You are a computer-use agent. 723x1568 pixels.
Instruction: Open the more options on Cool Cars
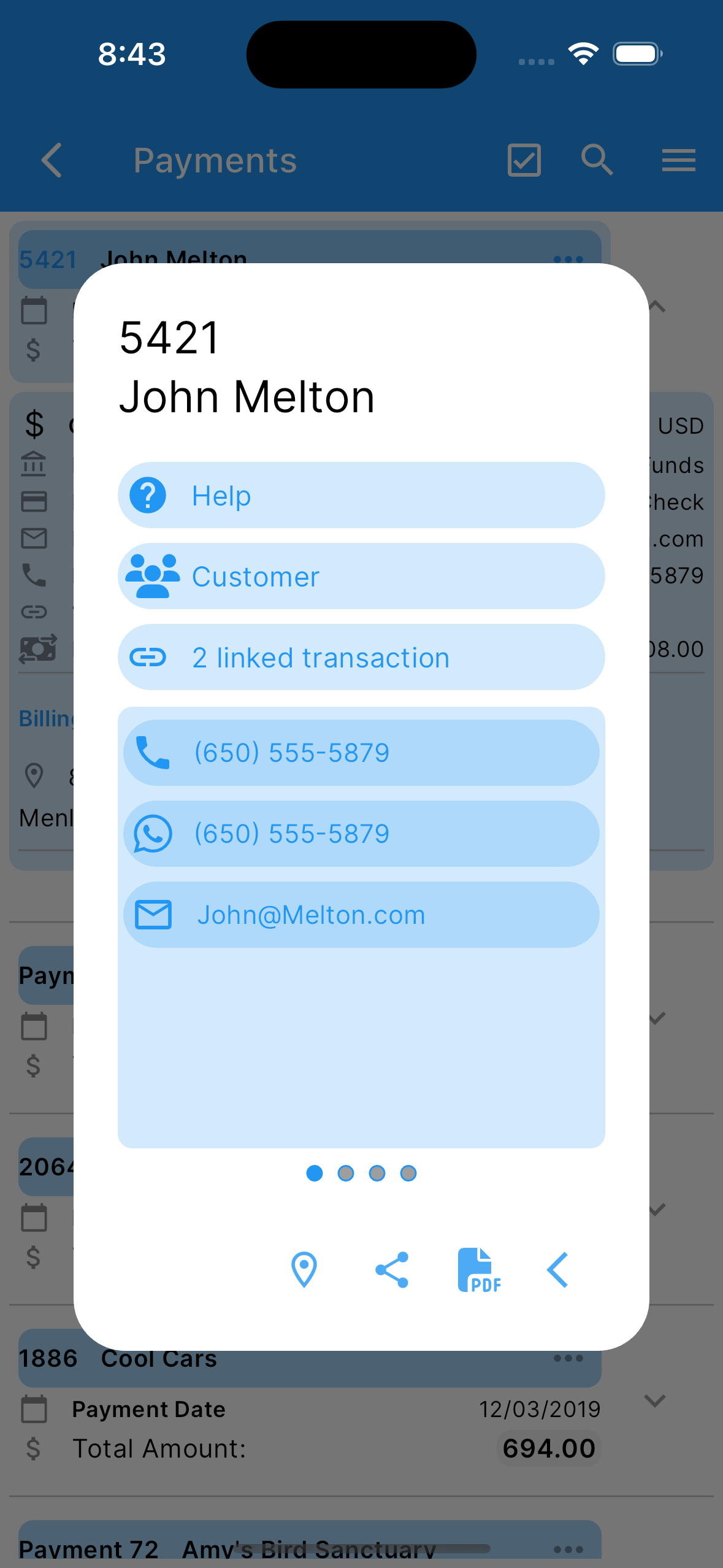click(x=568, y=1358)
